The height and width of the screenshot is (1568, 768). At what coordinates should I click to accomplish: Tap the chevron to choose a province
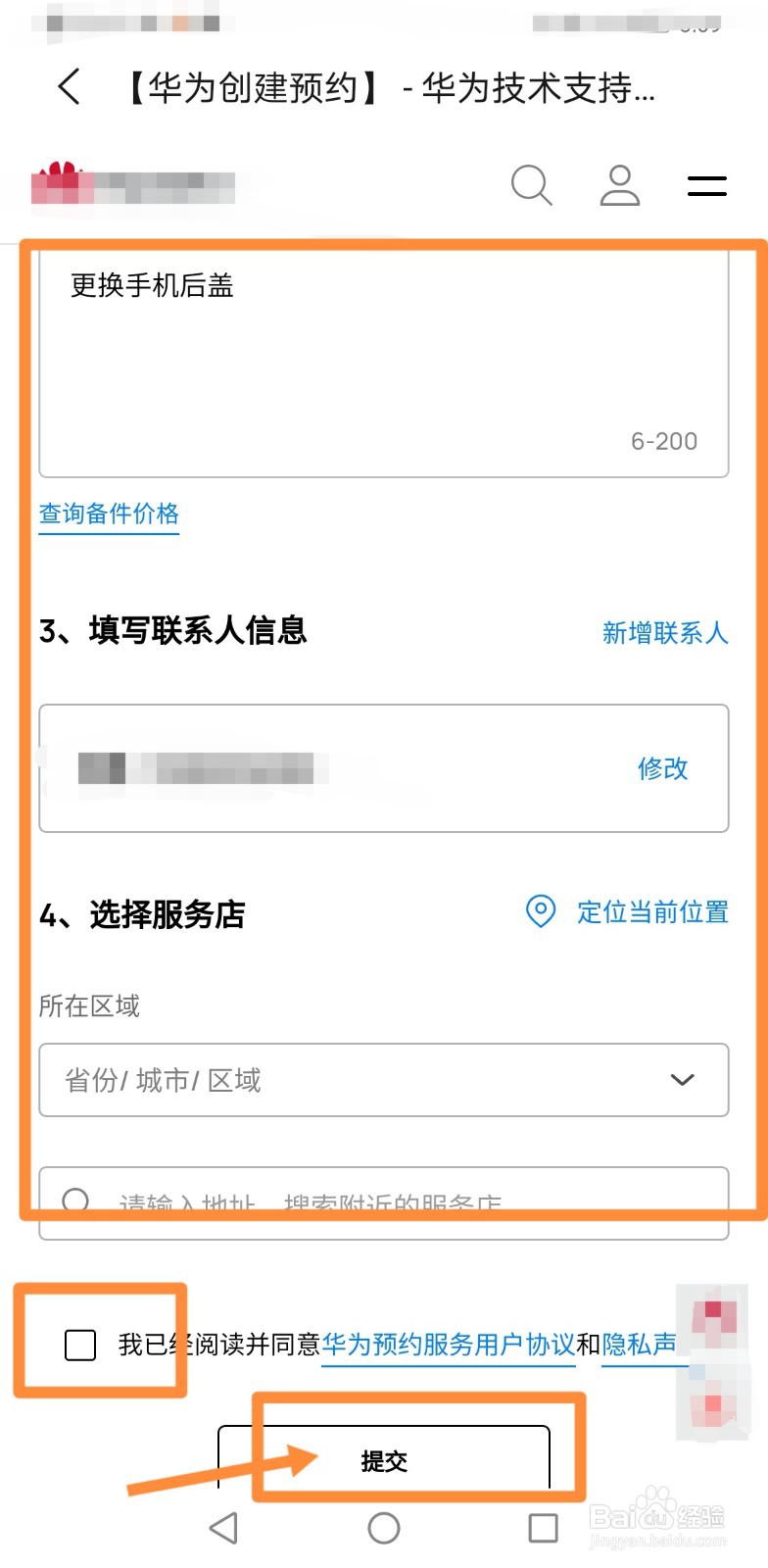[681, 1080]
